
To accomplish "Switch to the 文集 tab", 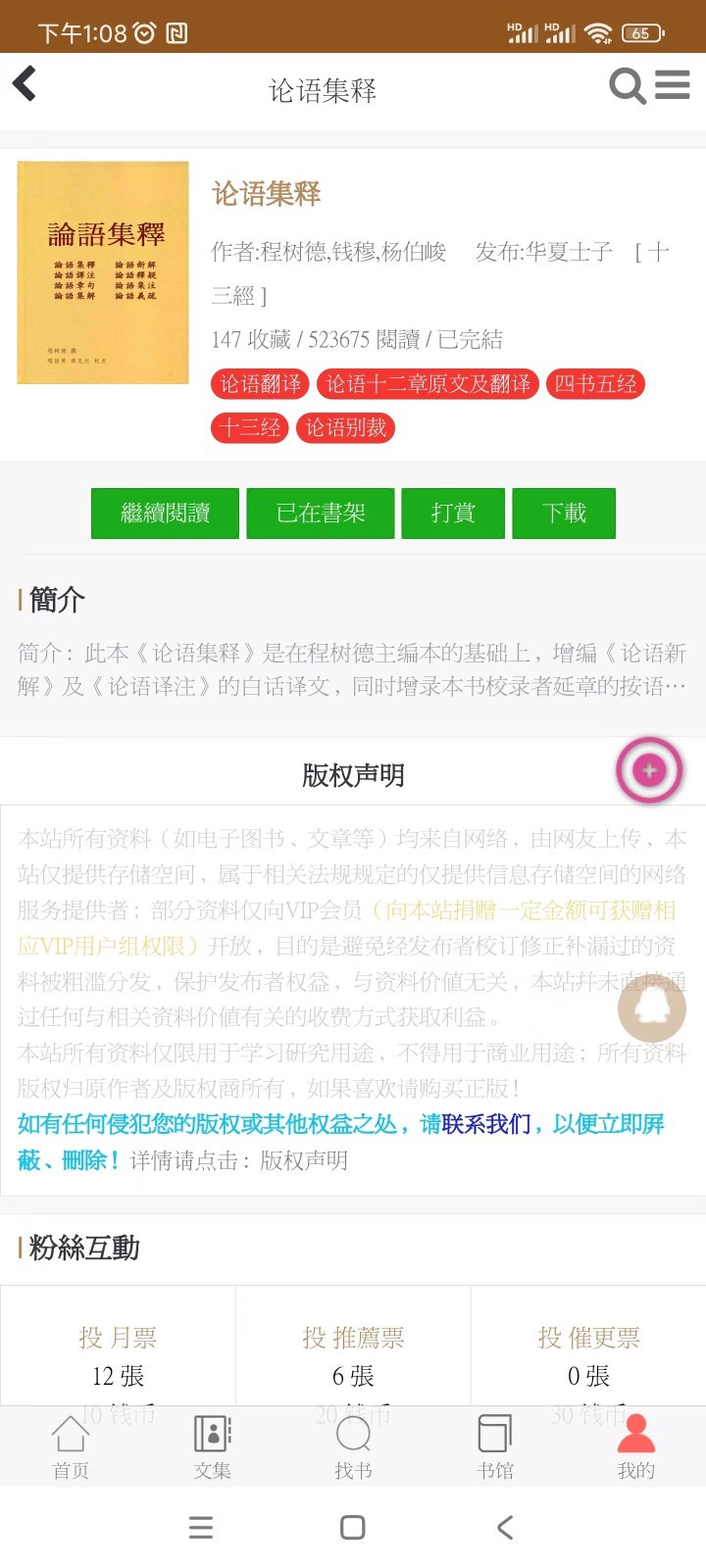I will [212, 1446].
